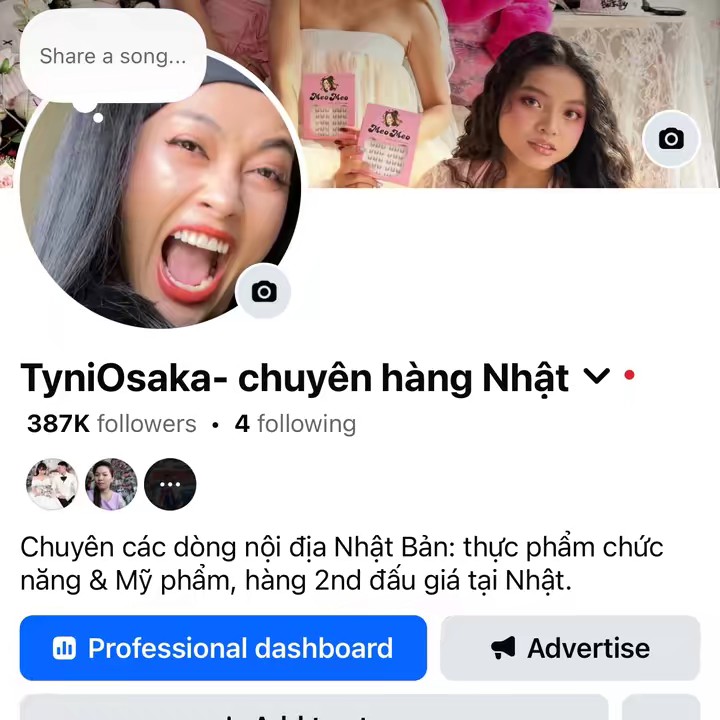
Task: View the 387K followers list
Action: click(x=112, y=424)
